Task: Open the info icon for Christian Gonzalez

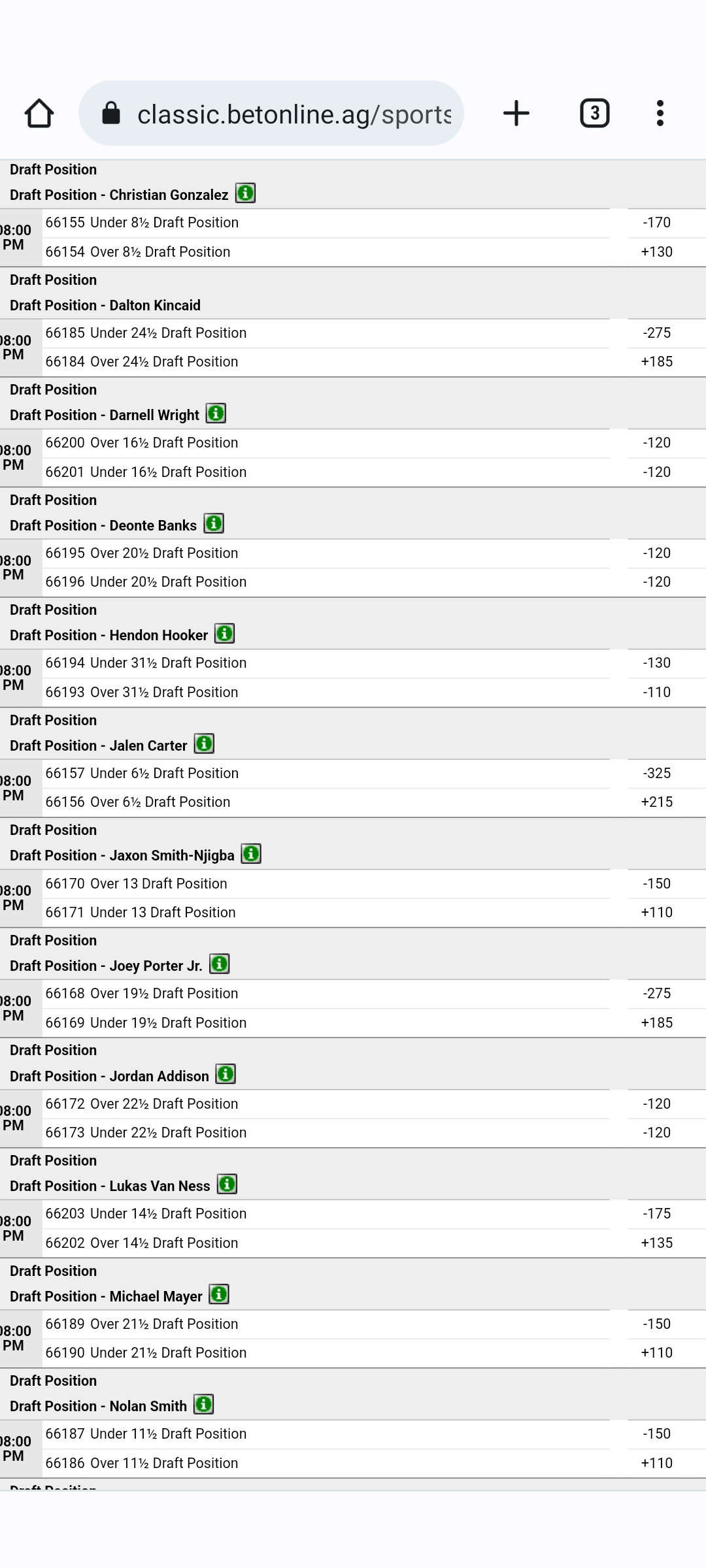Action: [x=245, y=193]
